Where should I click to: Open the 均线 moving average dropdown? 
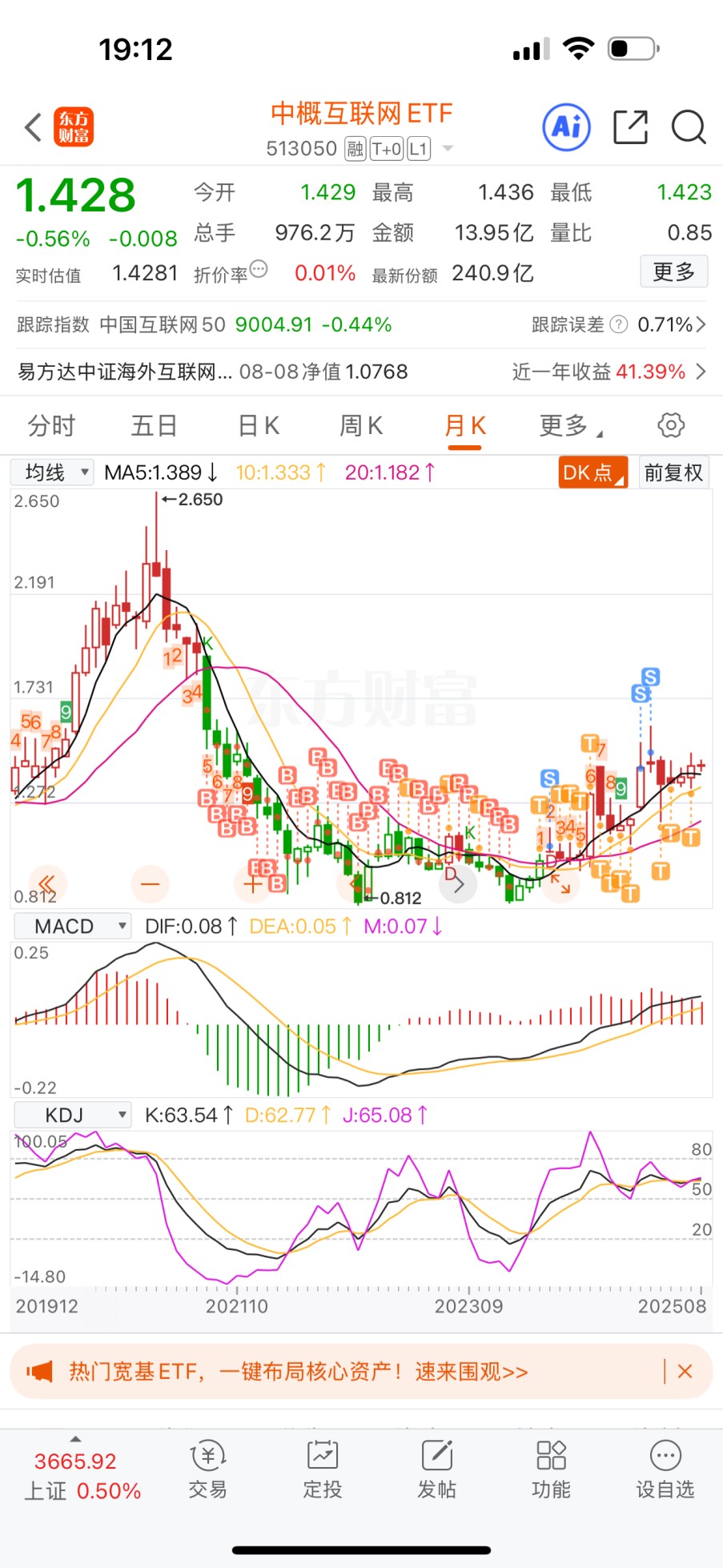click(x=51, y=472)
